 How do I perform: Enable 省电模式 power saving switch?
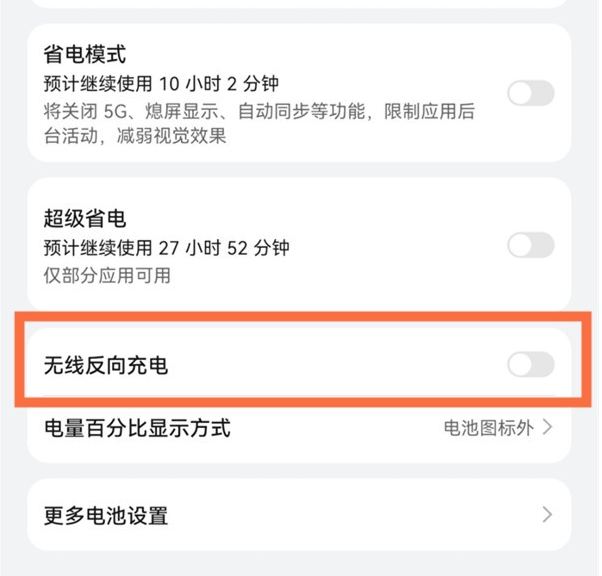point(530,94)
